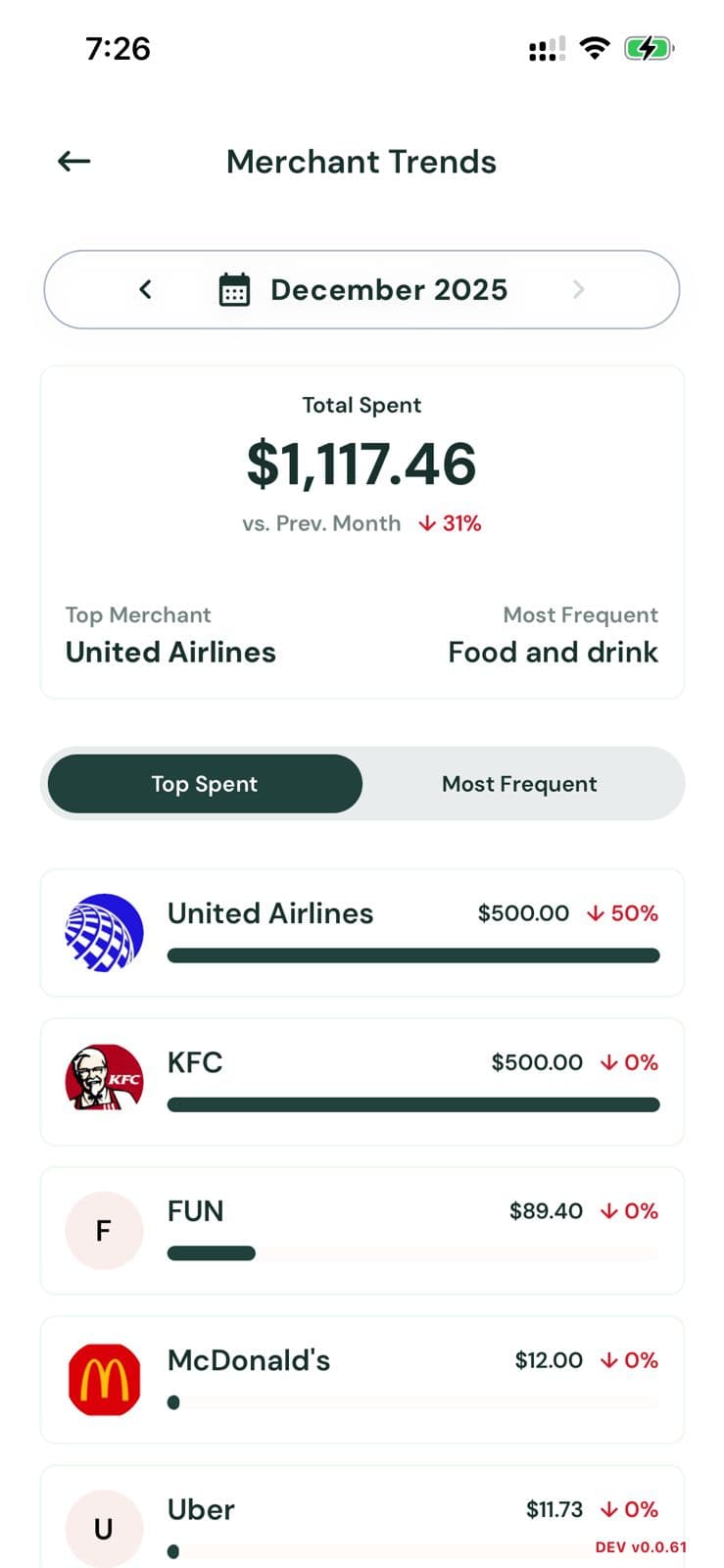Click the McDonald's golden arches icon
724x1568 pixels.
[x=104, y=1378]
